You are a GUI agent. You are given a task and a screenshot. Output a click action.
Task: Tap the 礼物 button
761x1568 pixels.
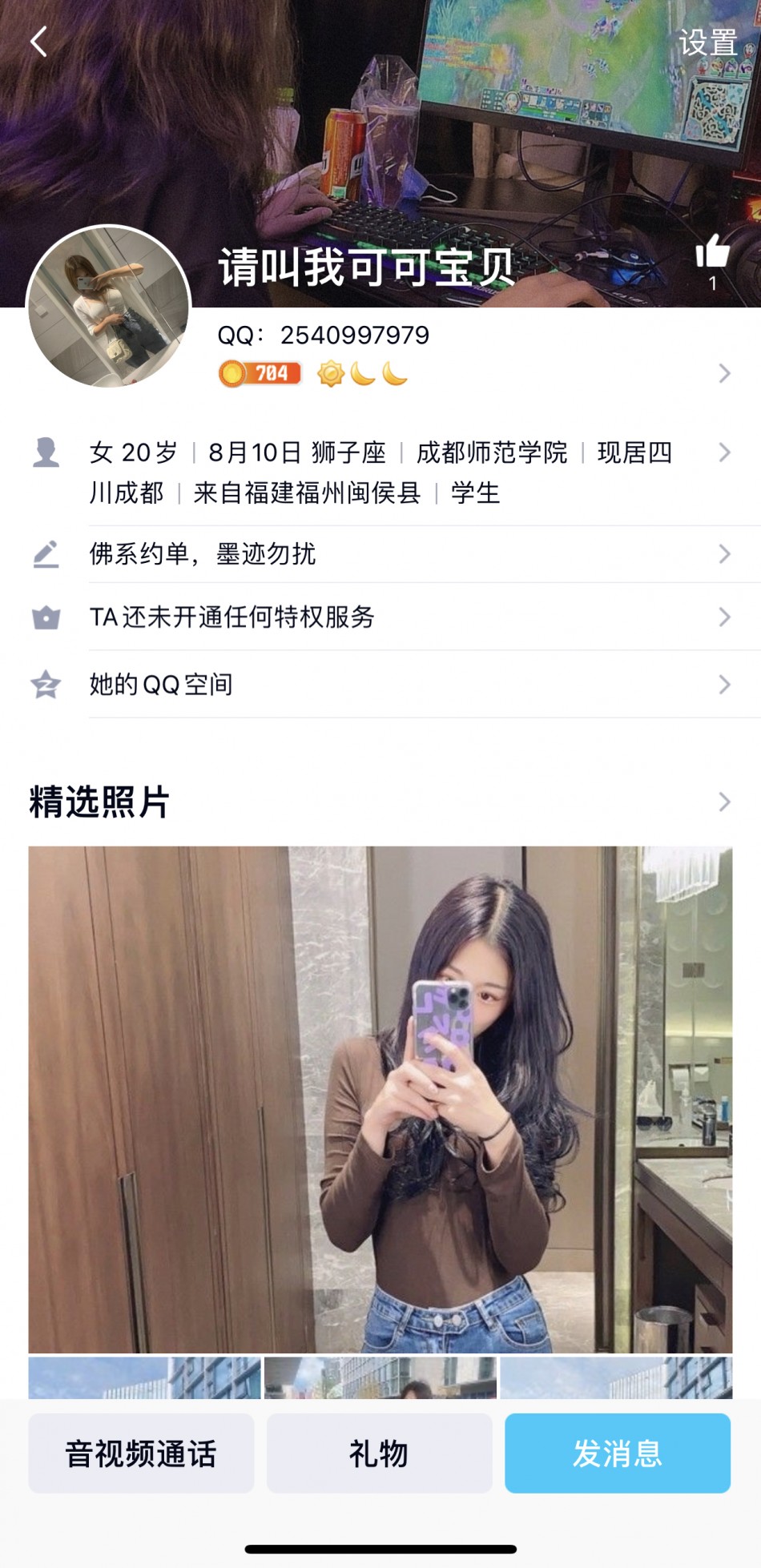pyautogui.click(x=379, y=1453)
